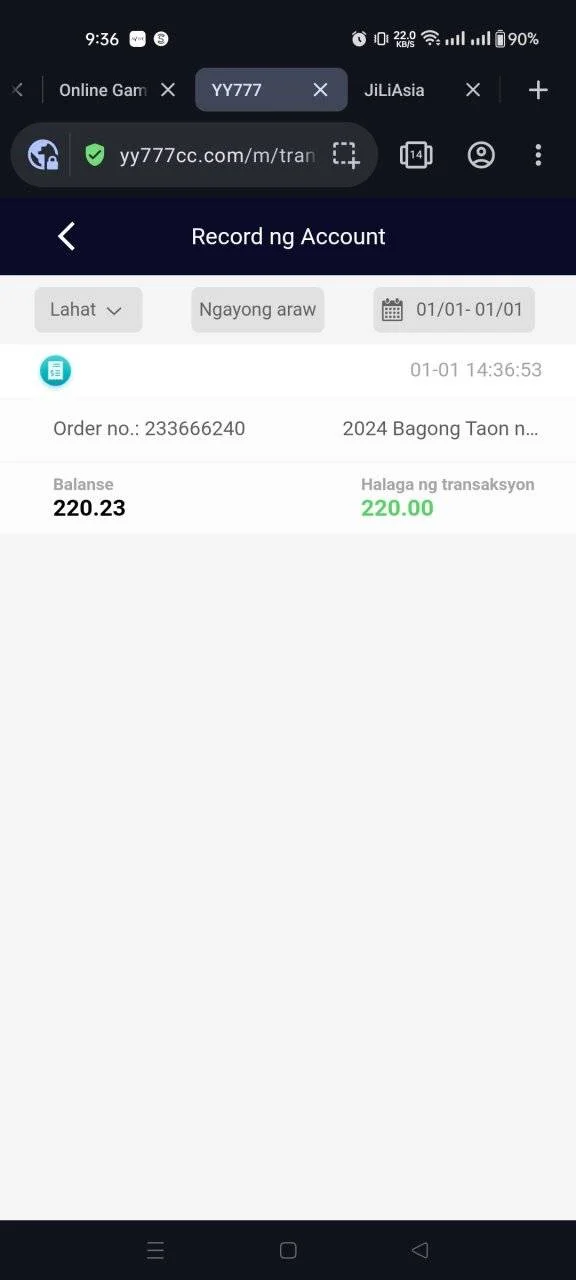
Task: Open the tab switcher showing 14 tabs
Action: click(416, 155)
